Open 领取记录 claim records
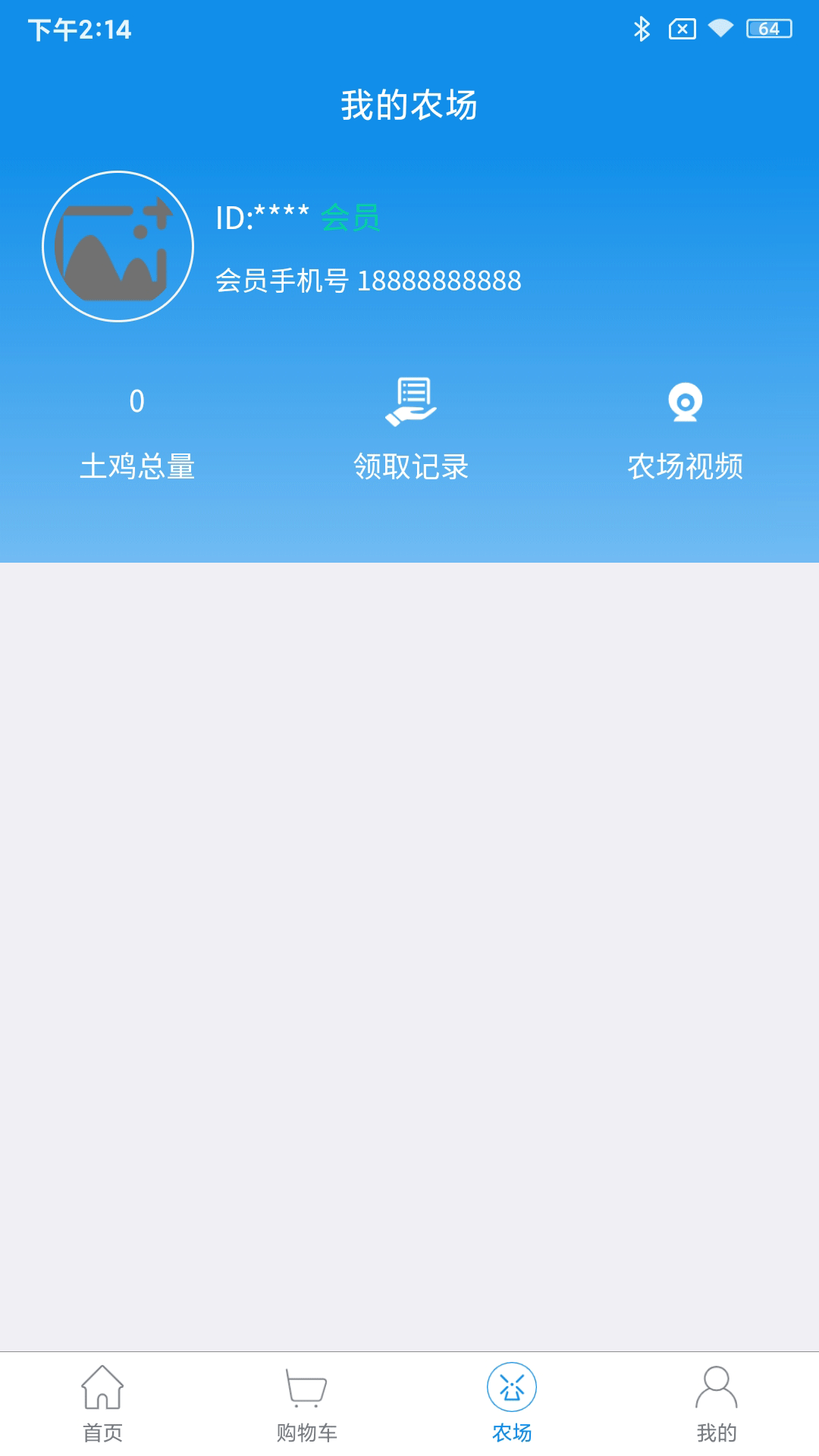Image resolution: width=819 pixels, height=1456 pixels. (410, 428)
